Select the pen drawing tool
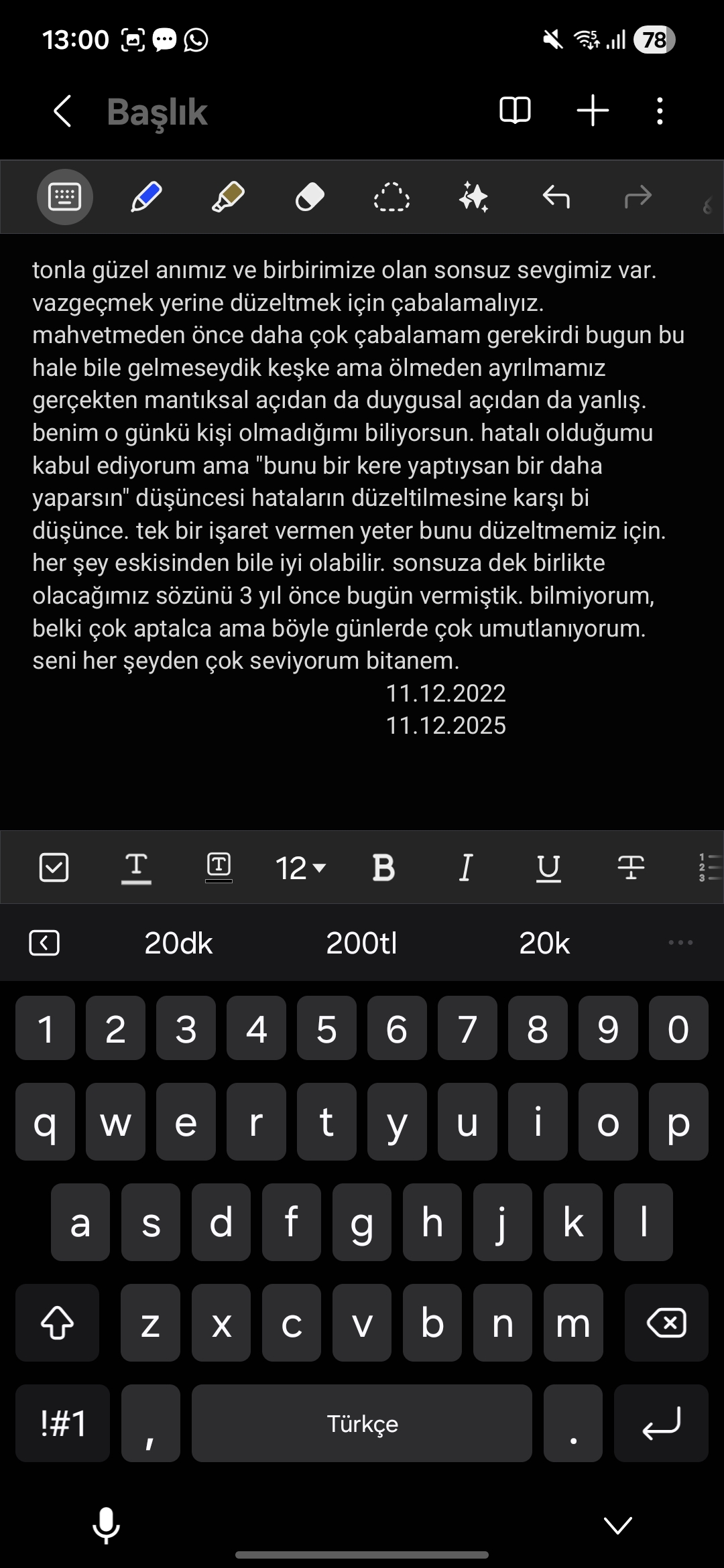The width and height of the screenshot is (724, 1568). [x=146, y=197]
